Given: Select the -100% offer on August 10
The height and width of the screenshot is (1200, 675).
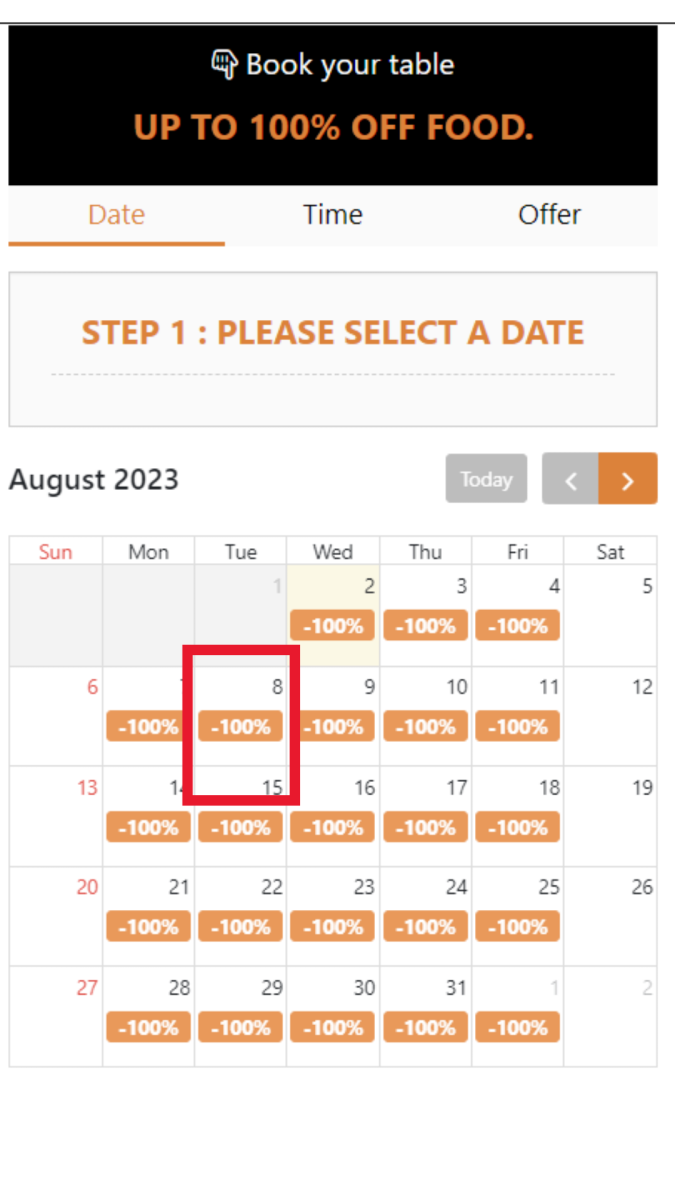Looking at the screenshot, I should pos(425,726).
